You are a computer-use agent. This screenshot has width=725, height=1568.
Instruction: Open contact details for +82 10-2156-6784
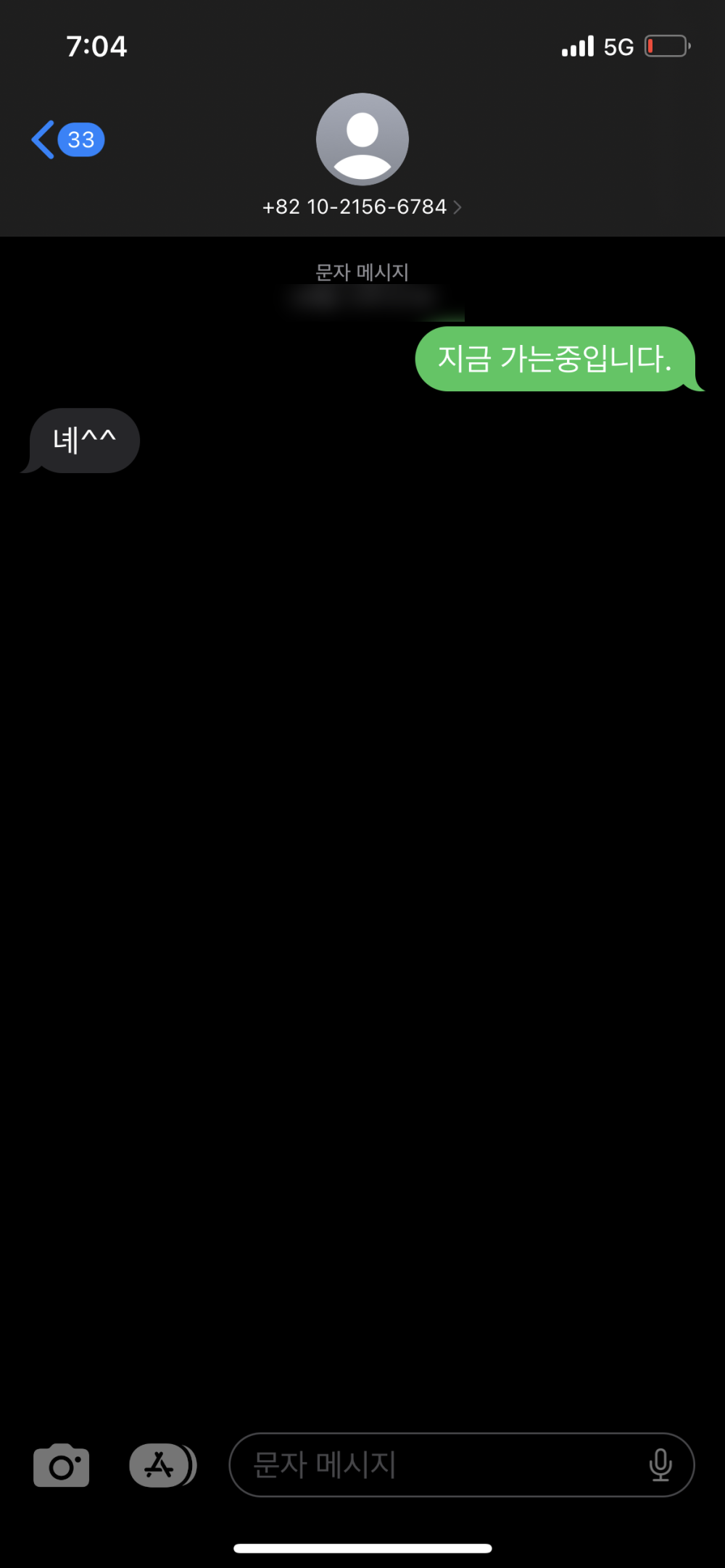pyautogui.click(x=362, y=207)
